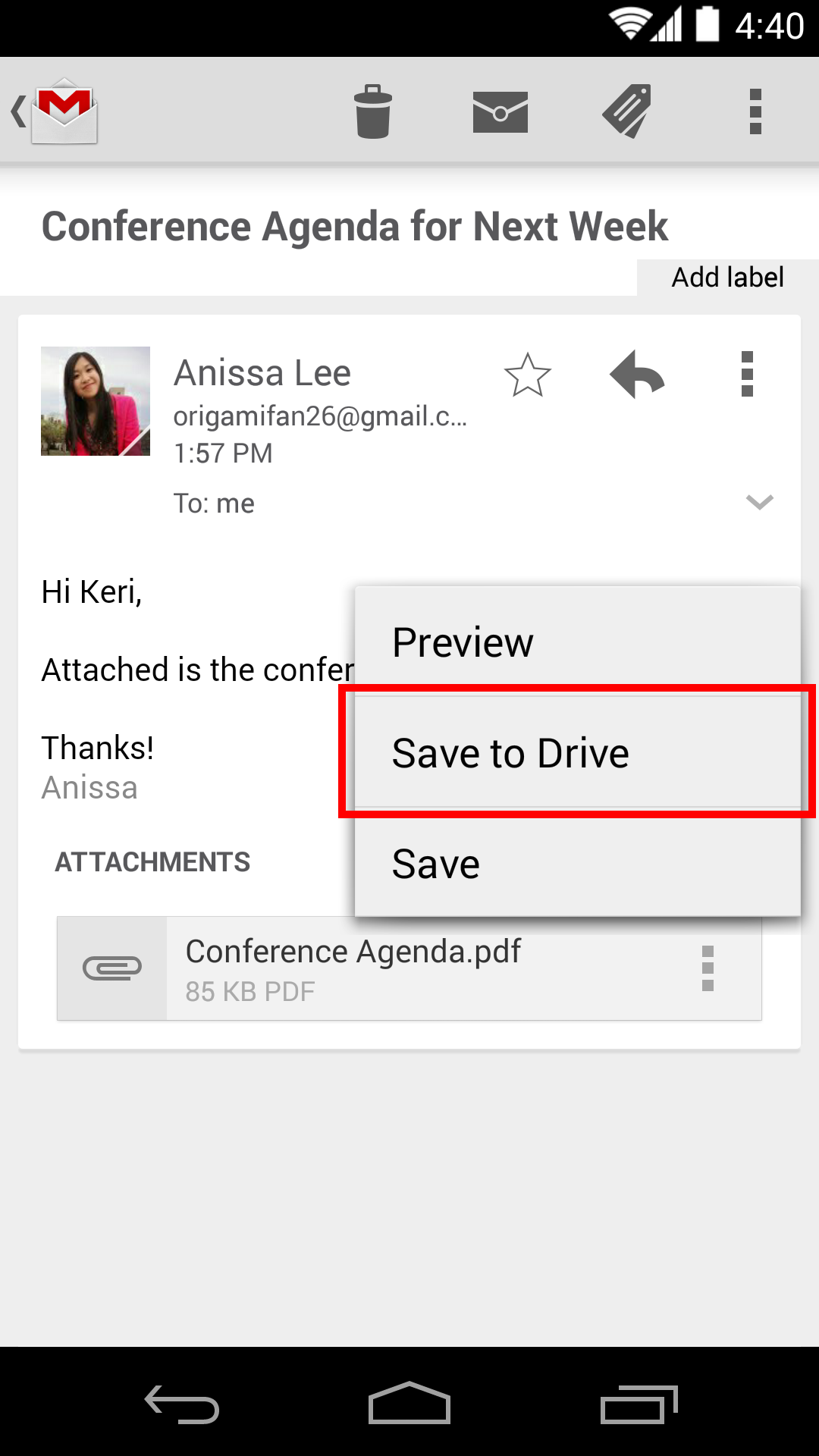The height and width of the screenshot is (1456, 819).
Task: Mark email as unread
Action: [500, 111]
